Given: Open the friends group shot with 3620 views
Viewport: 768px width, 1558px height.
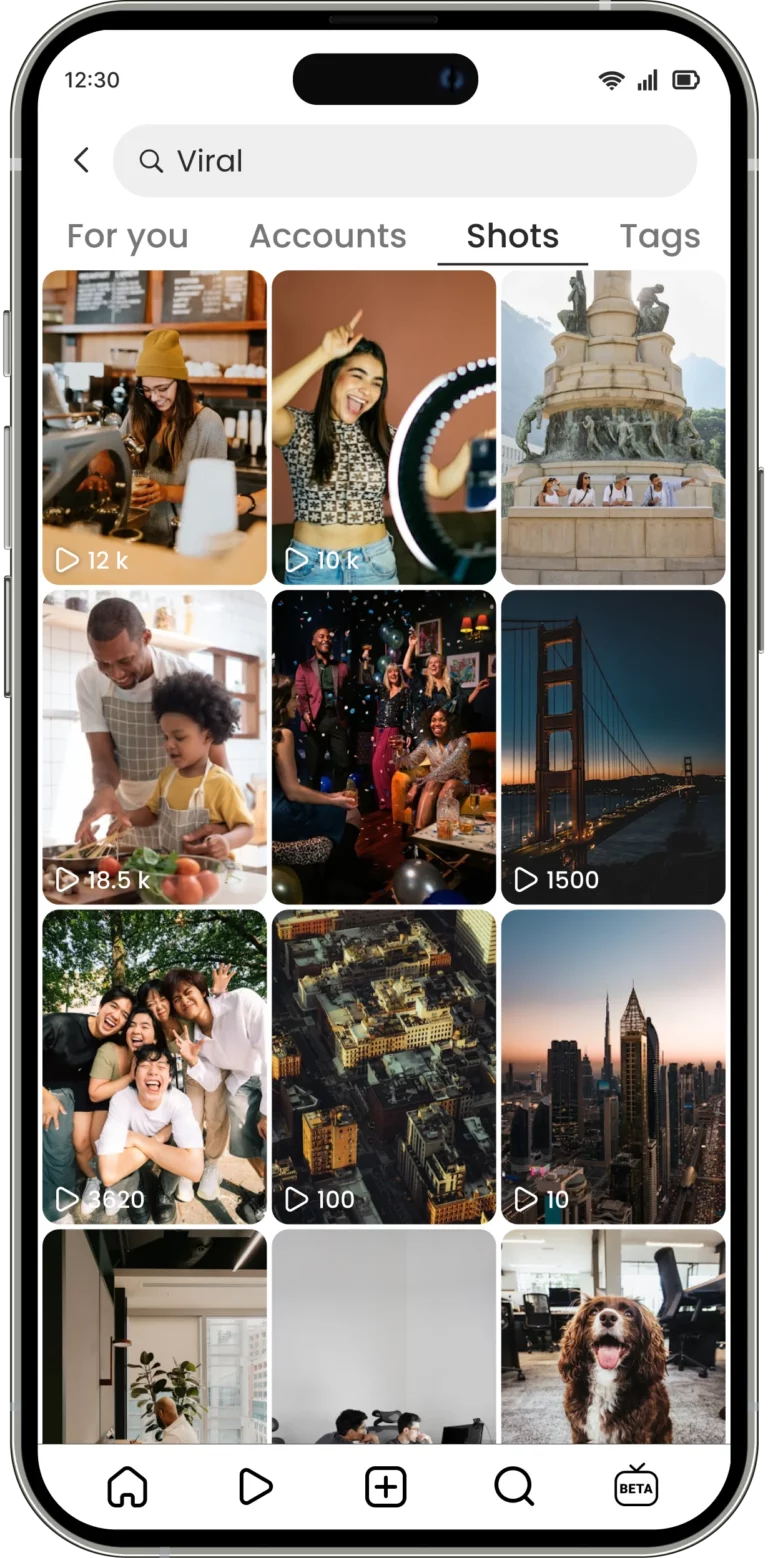Looking at the screenshot, I should coord(154,1066).
